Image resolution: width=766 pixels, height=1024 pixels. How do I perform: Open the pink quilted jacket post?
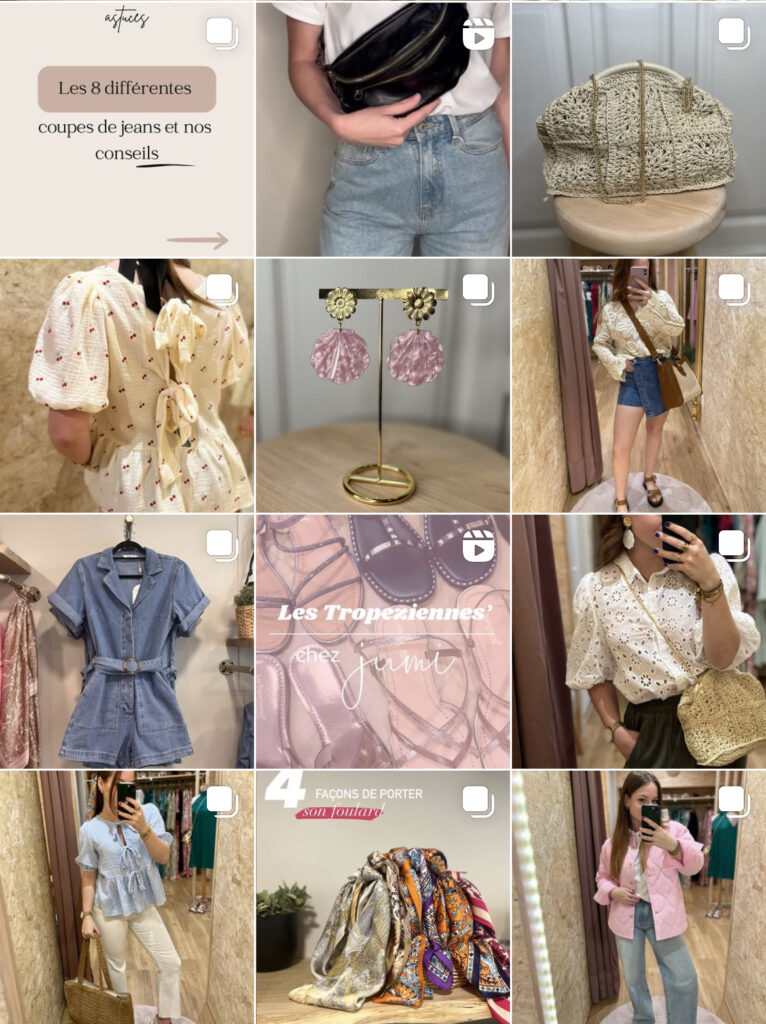pos(638,897)
